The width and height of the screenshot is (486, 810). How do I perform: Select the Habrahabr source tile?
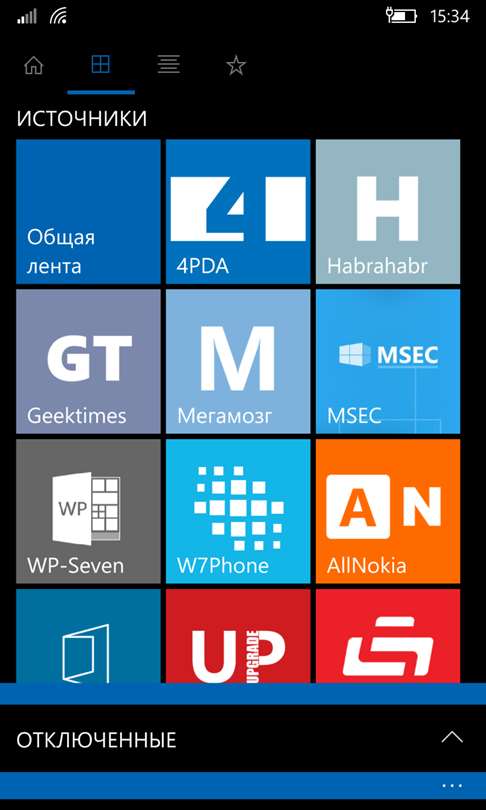point(388,211)
